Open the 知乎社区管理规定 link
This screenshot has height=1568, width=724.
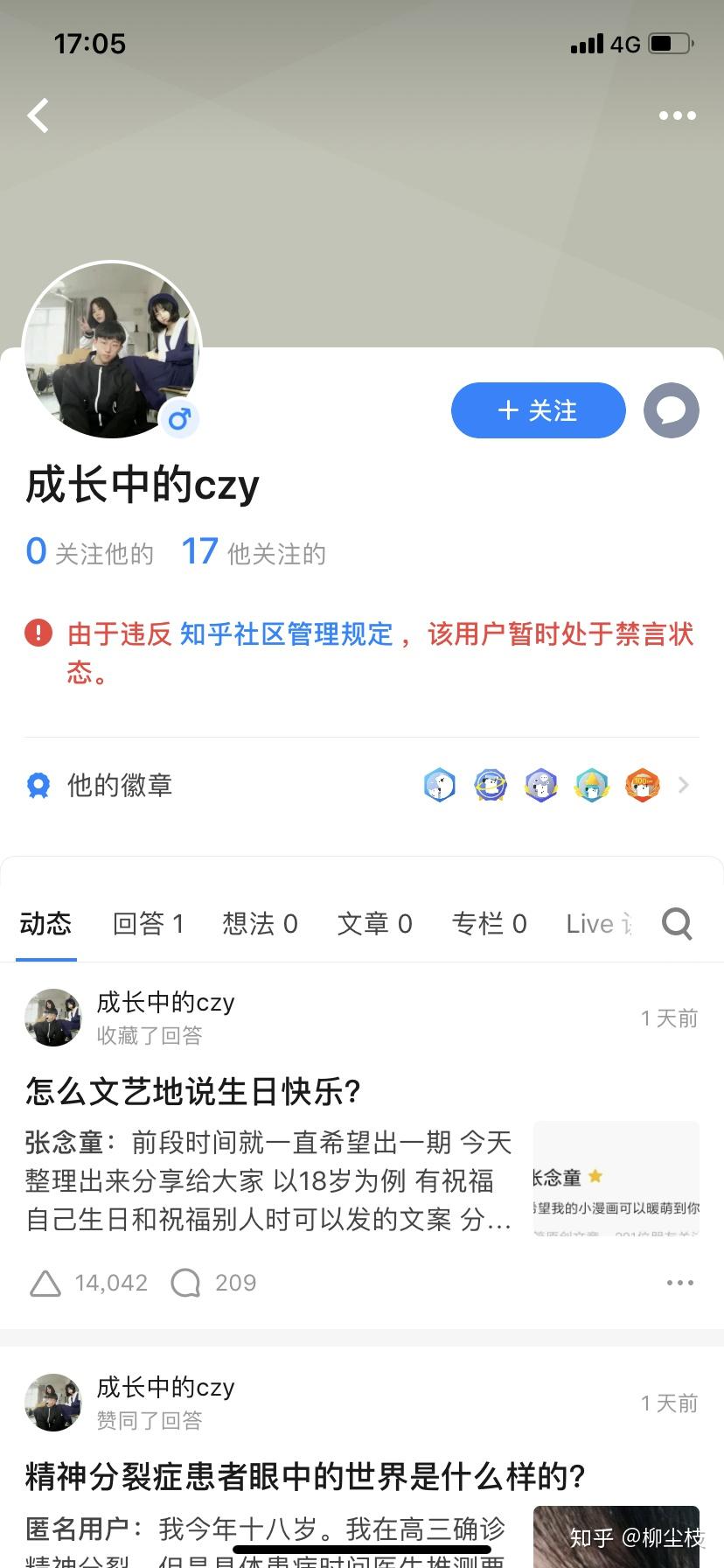click(286, 633)
